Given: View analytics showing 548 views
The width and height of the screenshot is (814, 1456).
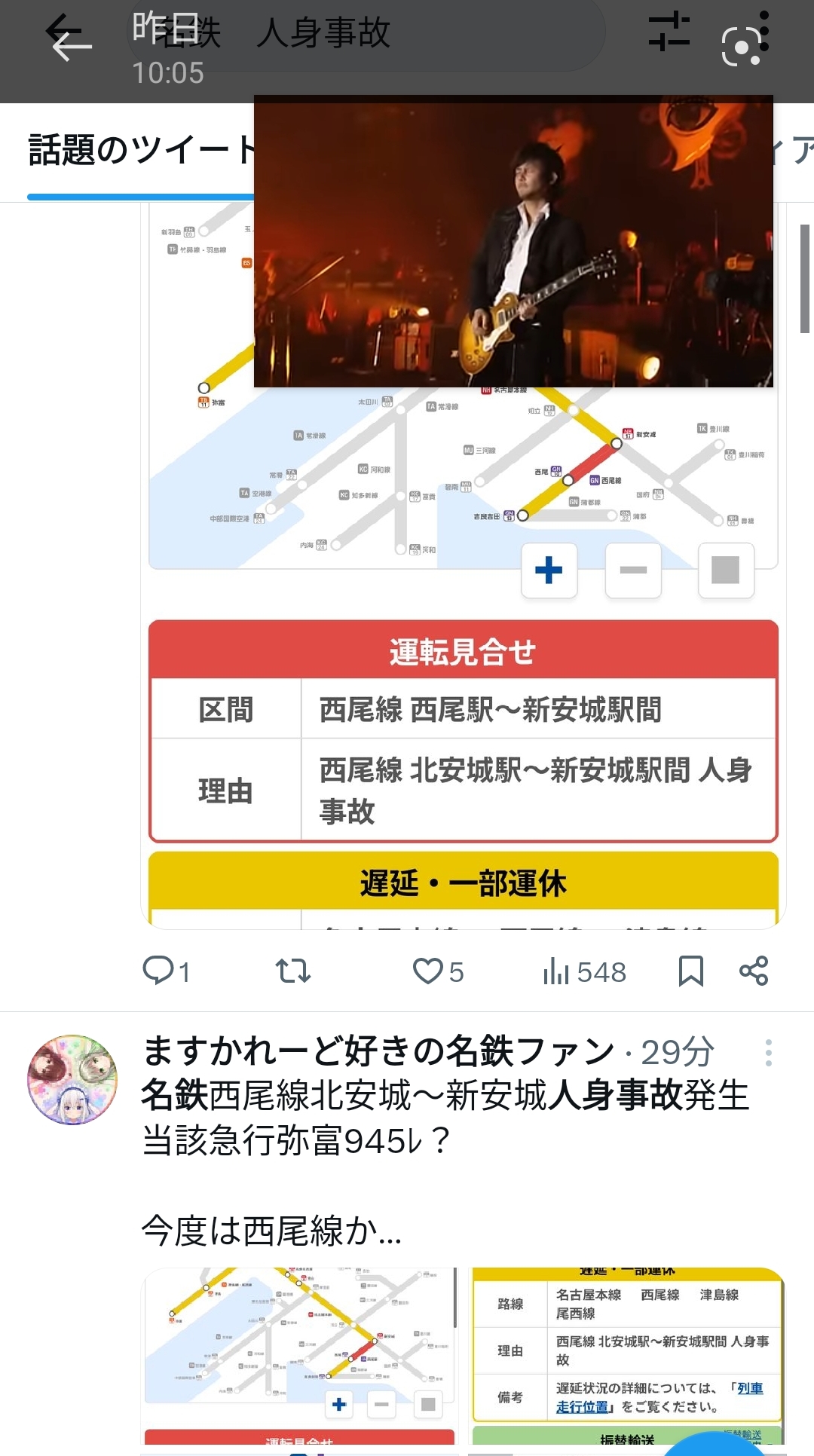Looking at the screenshot, I should point(584,971).
